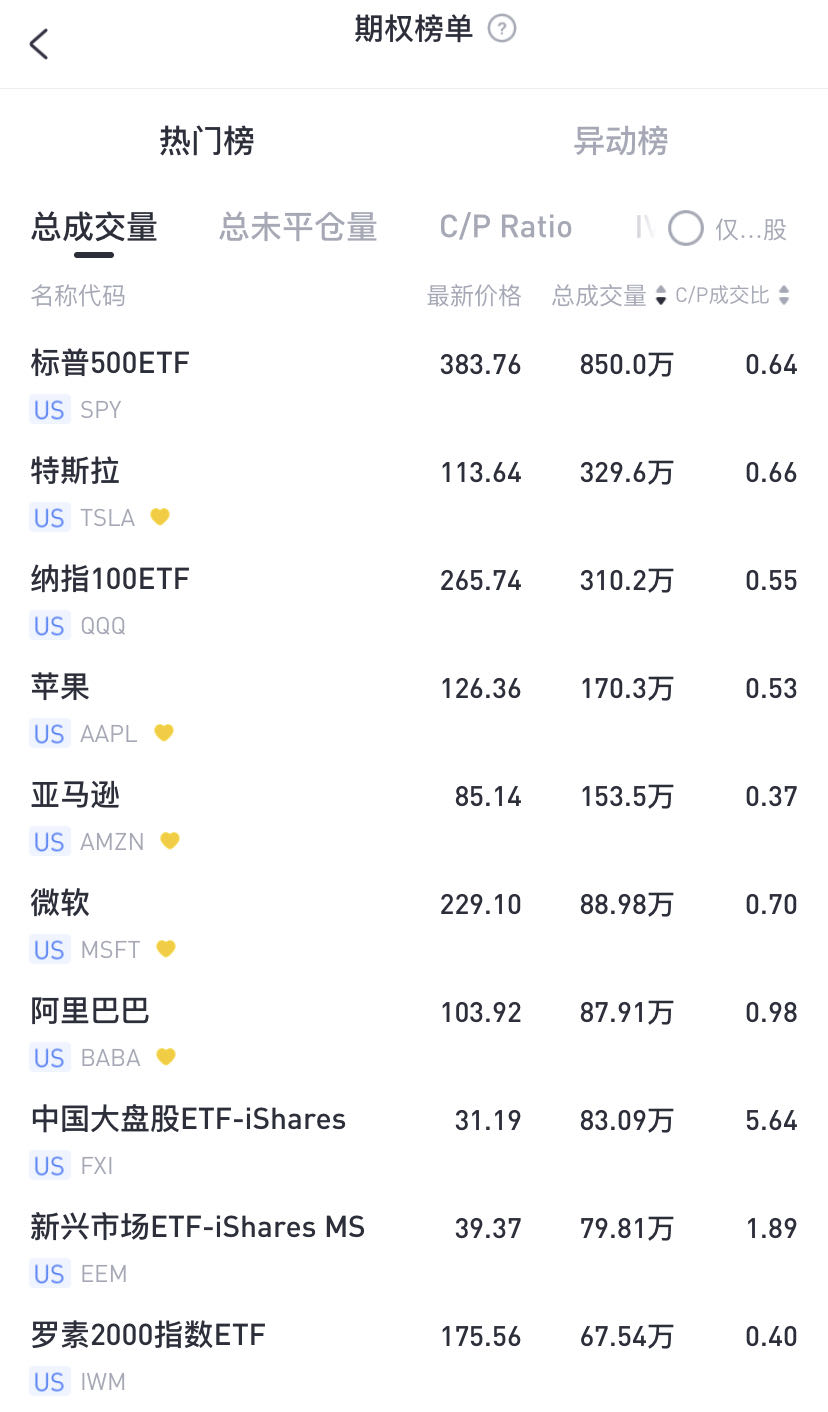The height and width of the screenshot is (1412, 828).
Task: Open 中国大盘股ETF-iShares FXI row
Action: tap(414, 1140)
